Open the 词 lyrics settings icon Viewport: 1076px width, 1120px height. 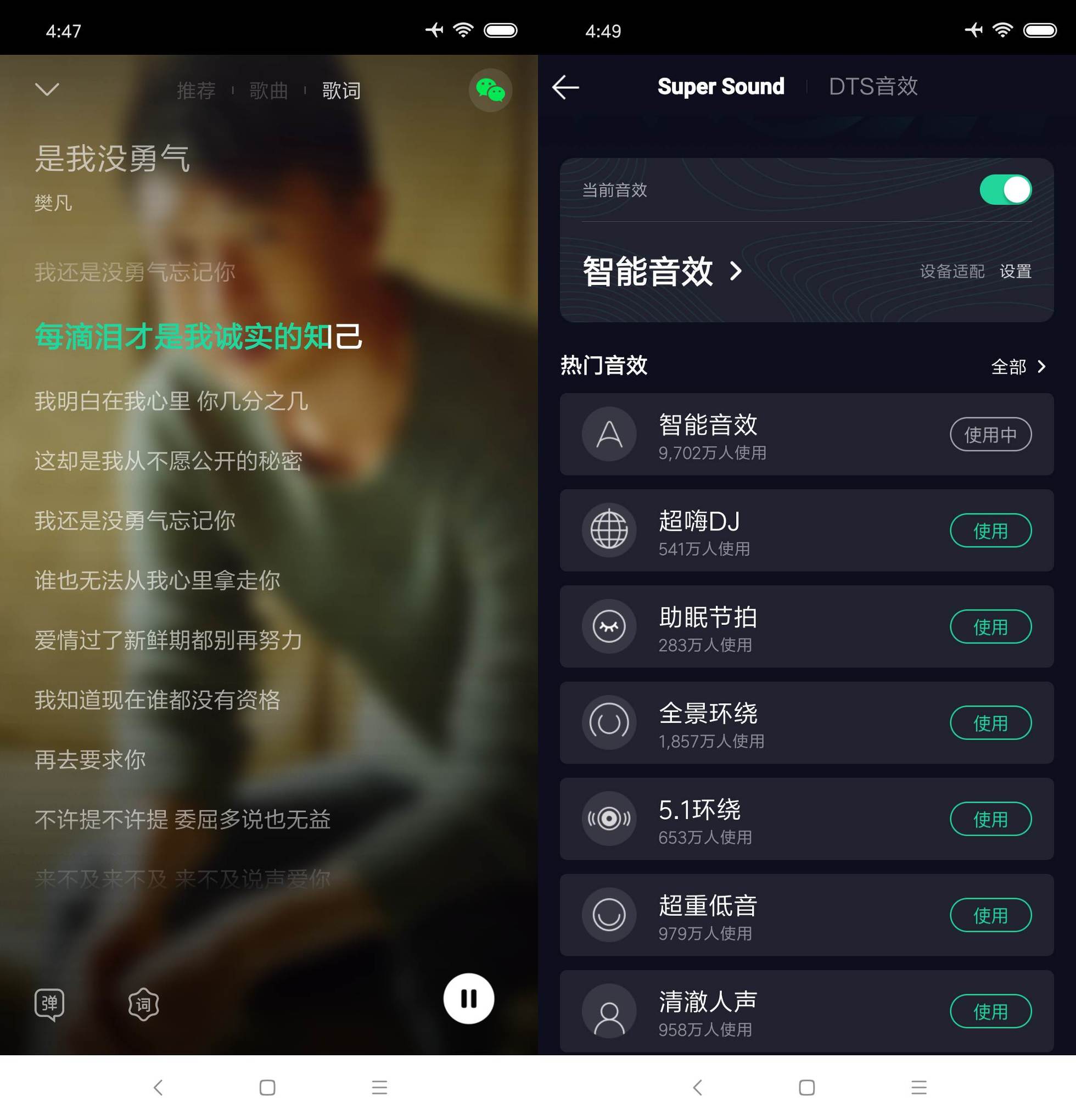point(143,1004)
